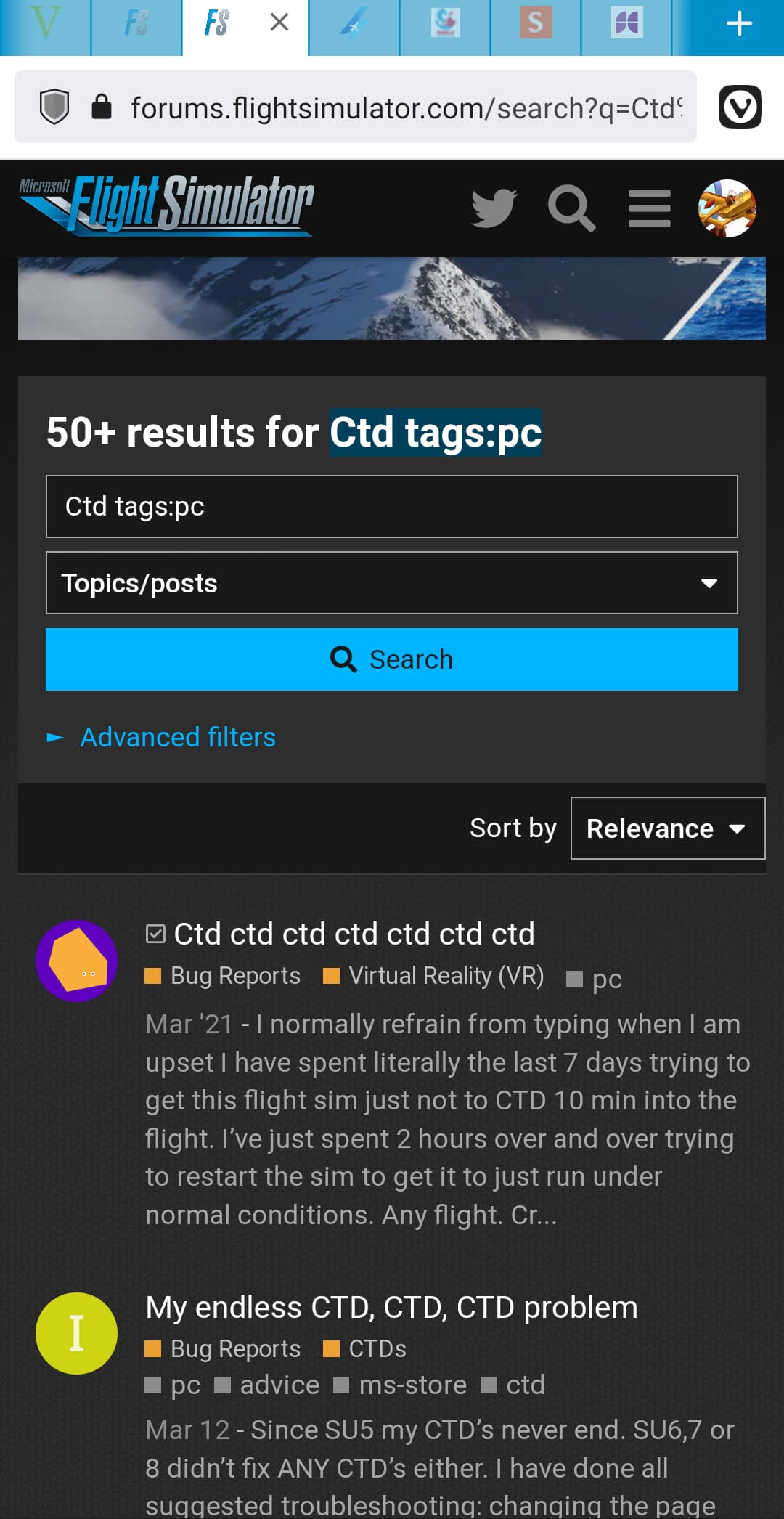The height and width of the screenshot is (1519, 784).
Task: Change the Relevance sort order dropdown
Action: tap(668, 828)
